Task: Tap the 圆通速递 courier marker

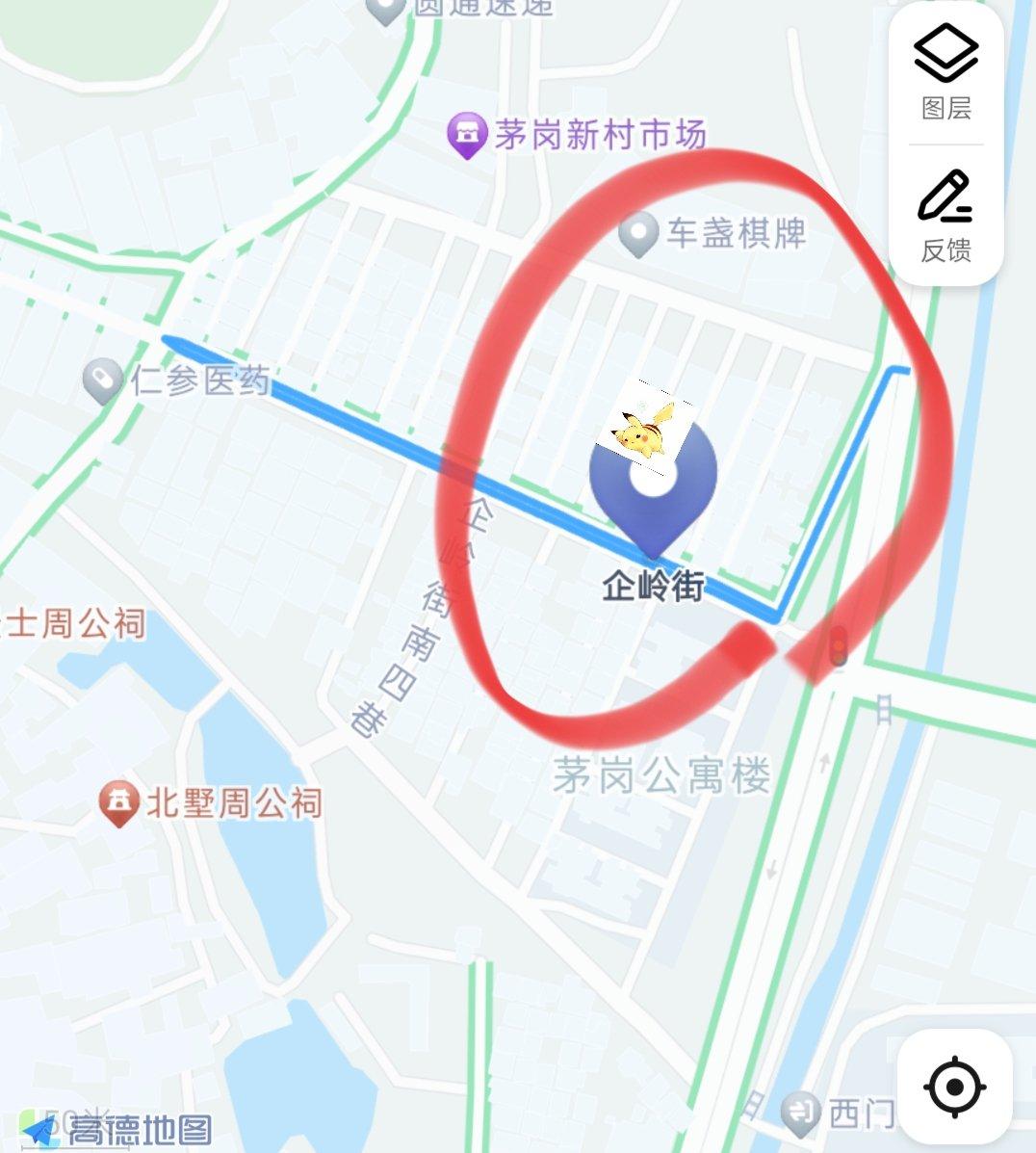Action: 386,8
